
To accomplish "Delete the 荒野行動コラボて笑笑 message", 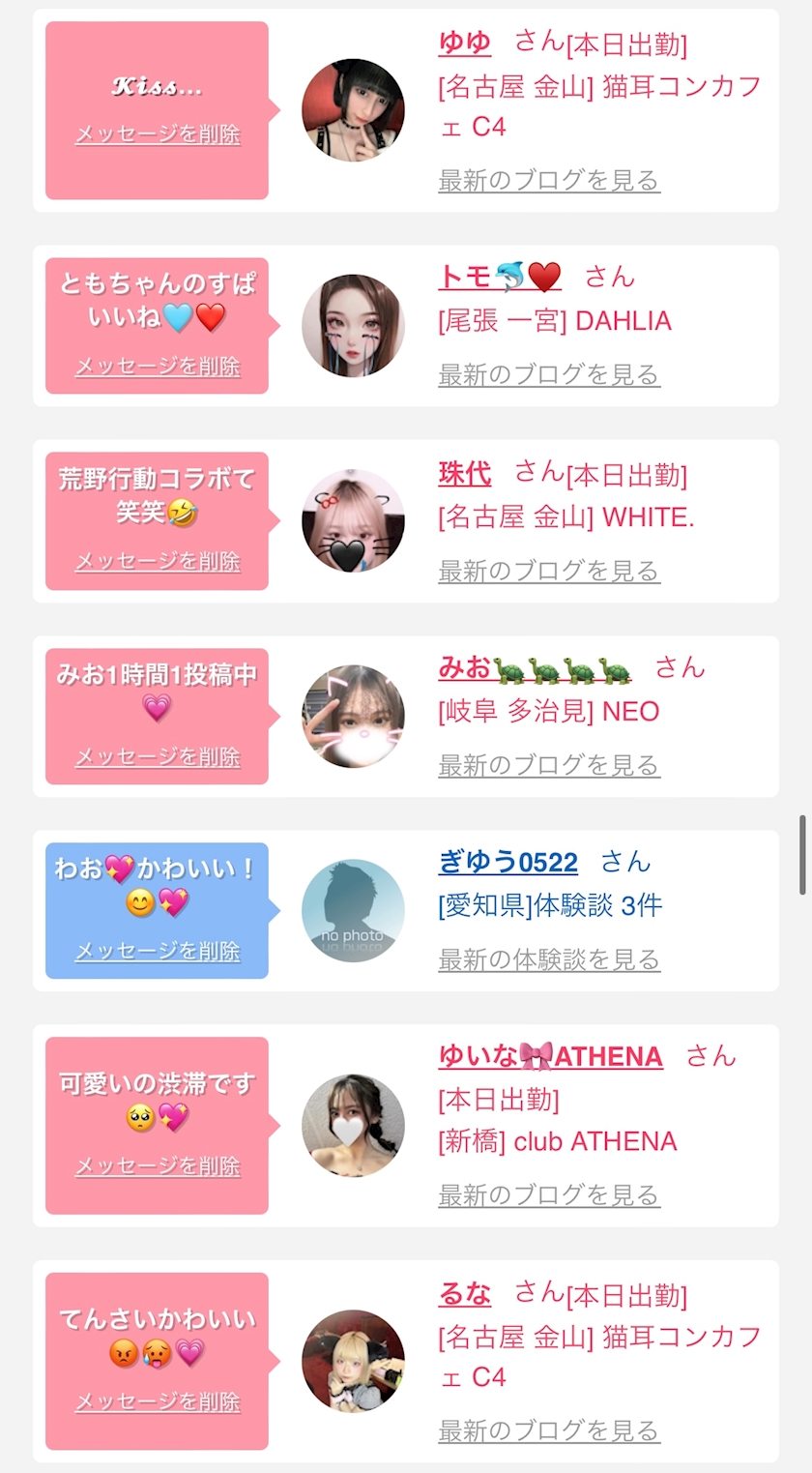I will tap(158, 562).
